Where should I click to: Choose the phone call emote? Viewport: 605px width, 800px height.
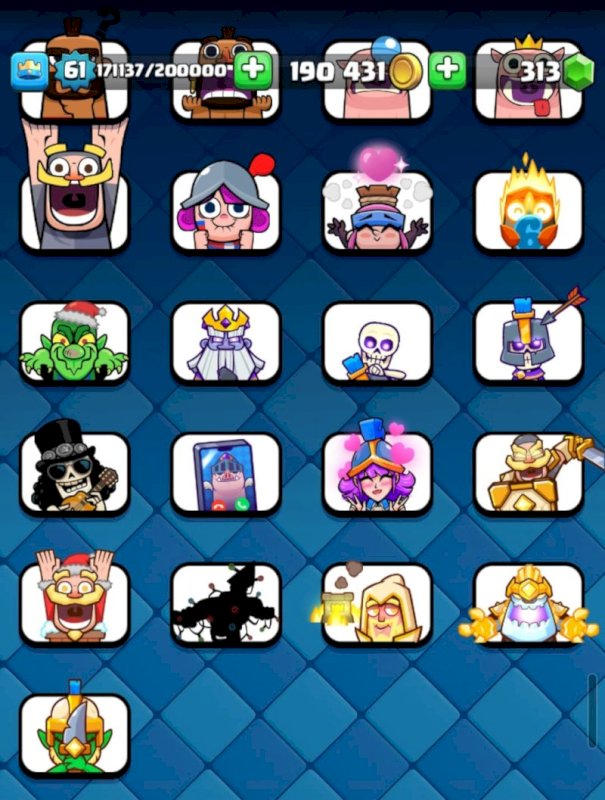[x=226, y=473]
